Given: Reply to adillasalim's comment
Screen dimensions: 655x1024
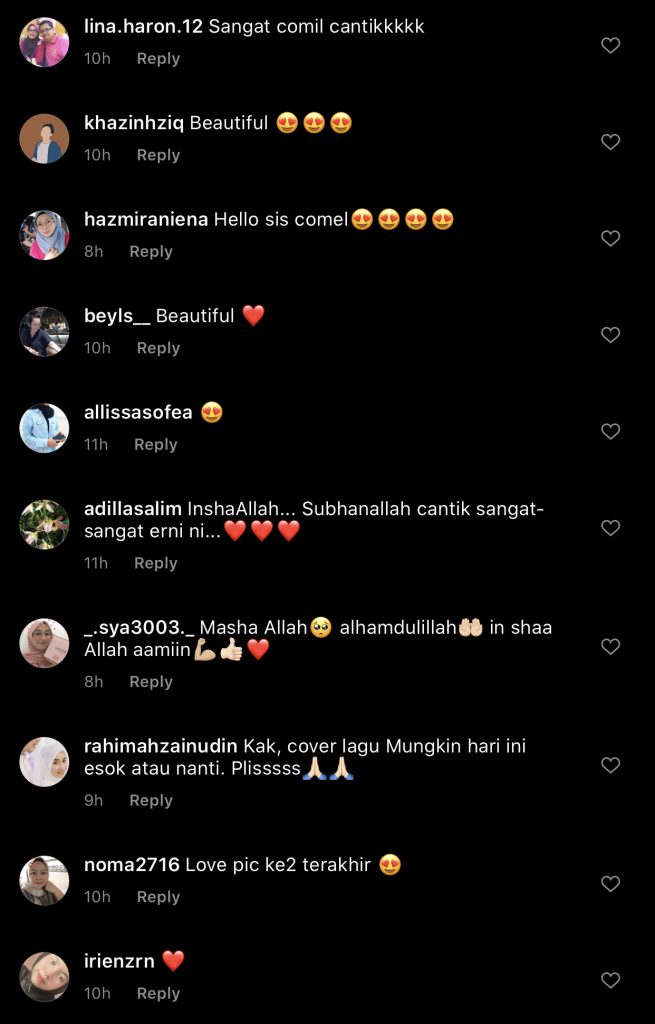Looking at the screenshot, I should [x=155, y=563].
